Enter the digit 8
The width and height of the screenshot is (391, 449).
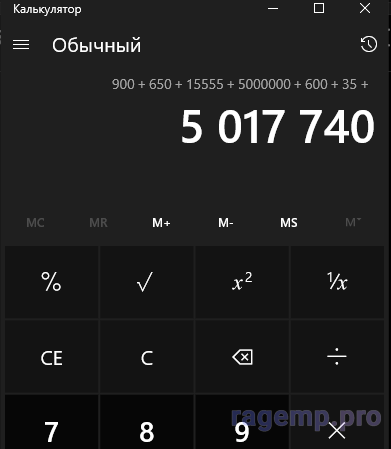[x=147, y=423]
